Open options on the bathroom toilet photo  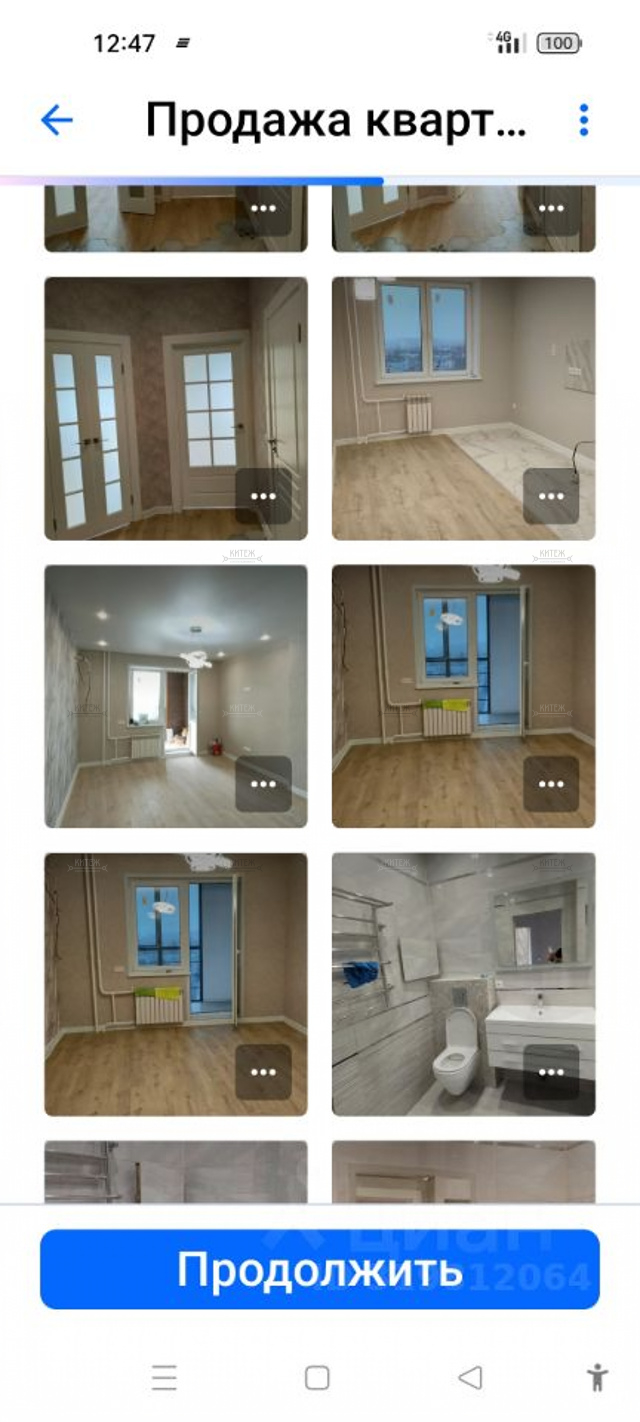551,1072
